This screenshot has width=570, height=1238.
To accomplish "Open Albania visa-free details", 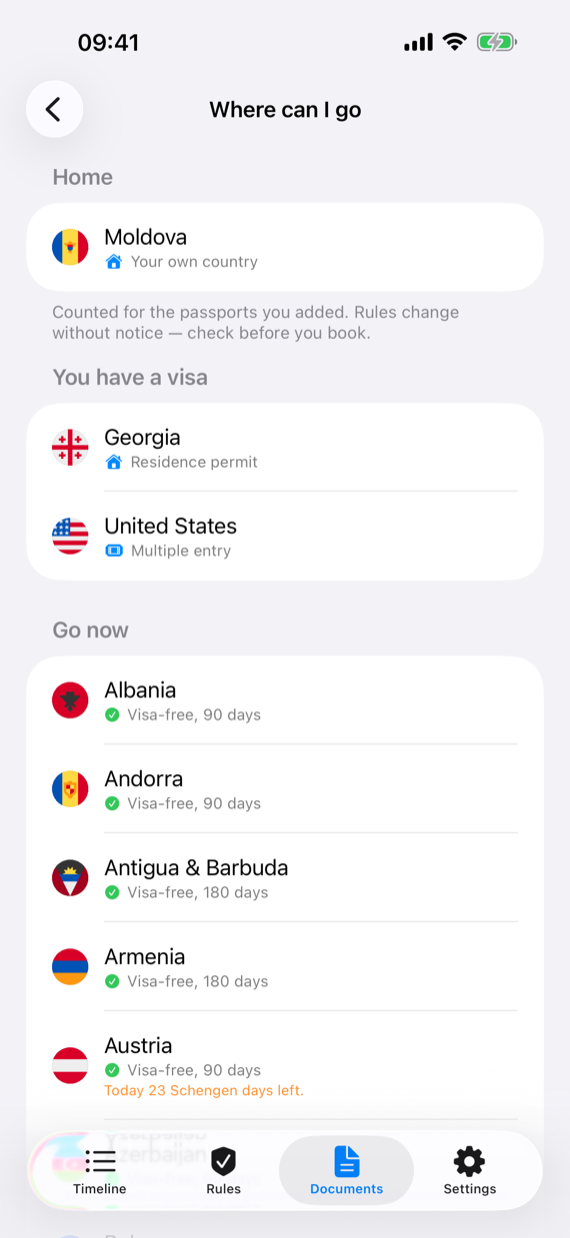I will tap(285, 701).
